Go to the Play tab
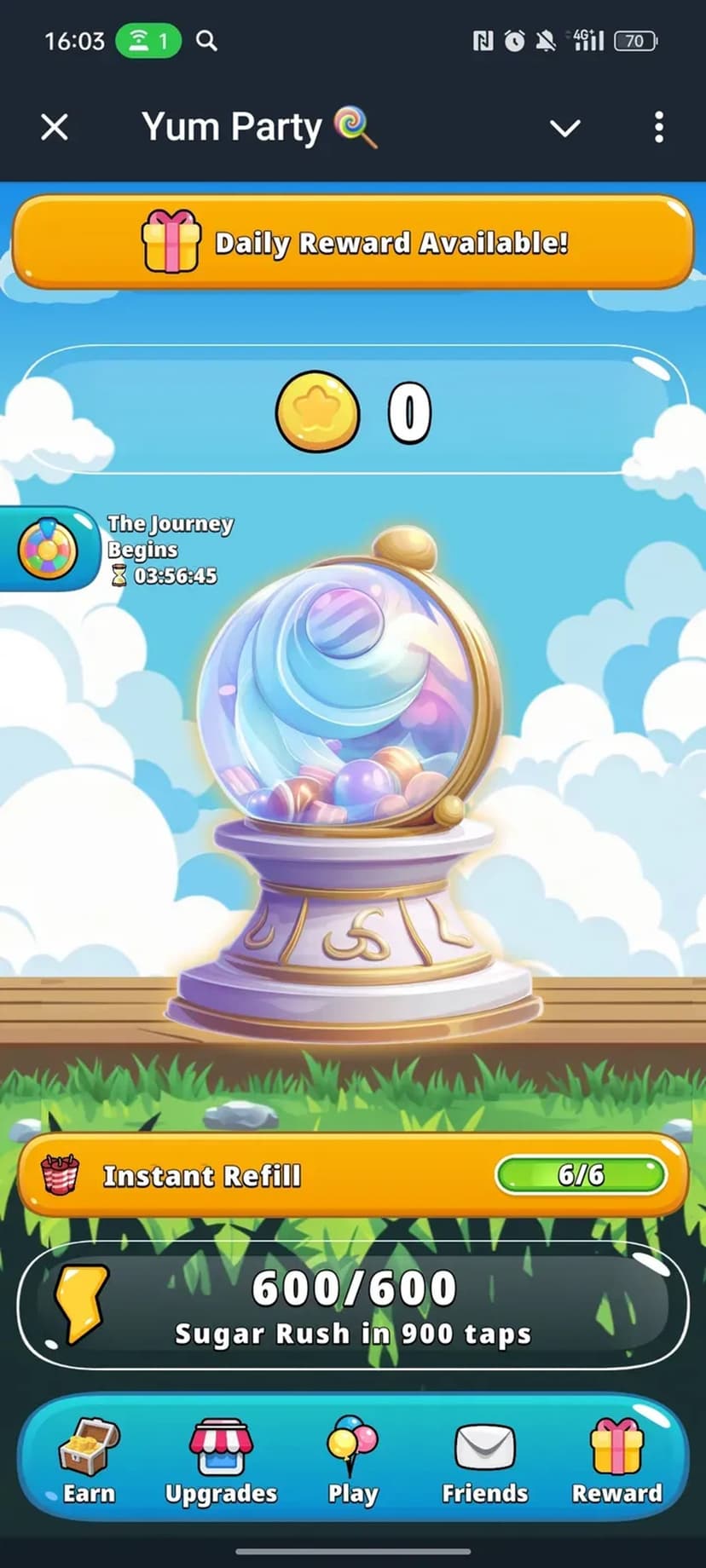706x1568 pixels. 352,1461
